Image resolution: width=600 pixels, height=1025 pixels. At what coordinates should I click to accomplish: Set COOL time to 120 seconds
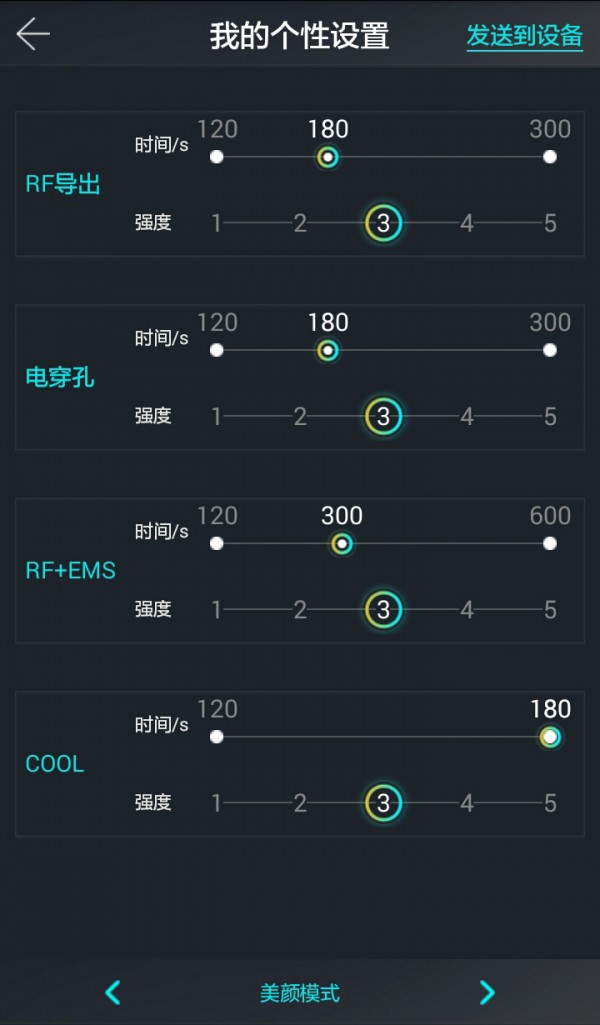[x=217, y=737]
